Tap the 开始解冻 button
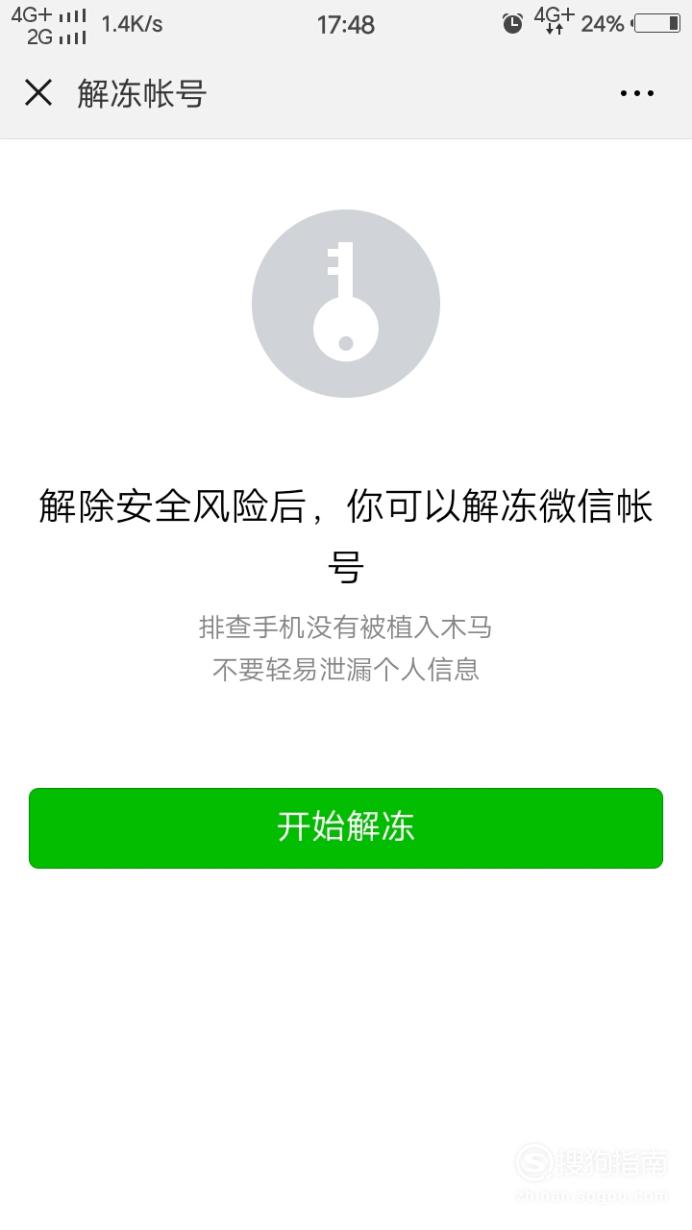 [x=346, y=828]
